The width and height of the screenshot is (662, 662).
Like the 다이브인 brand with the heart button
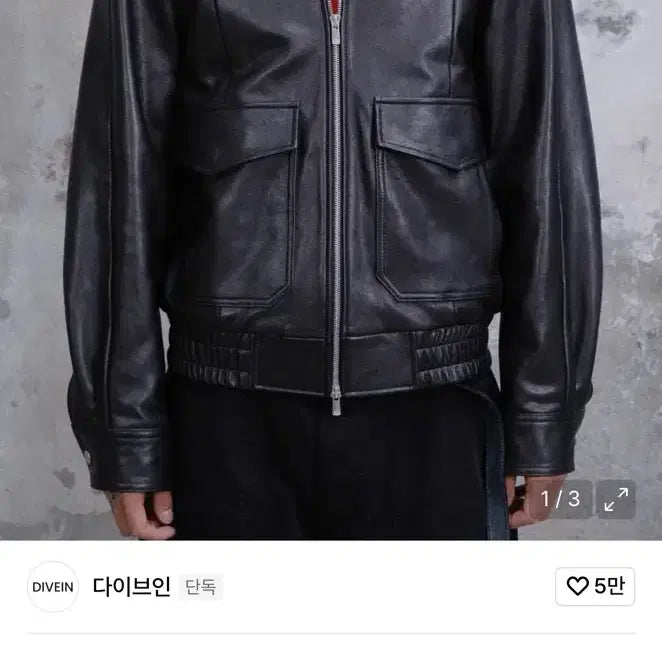coord(595,586)
